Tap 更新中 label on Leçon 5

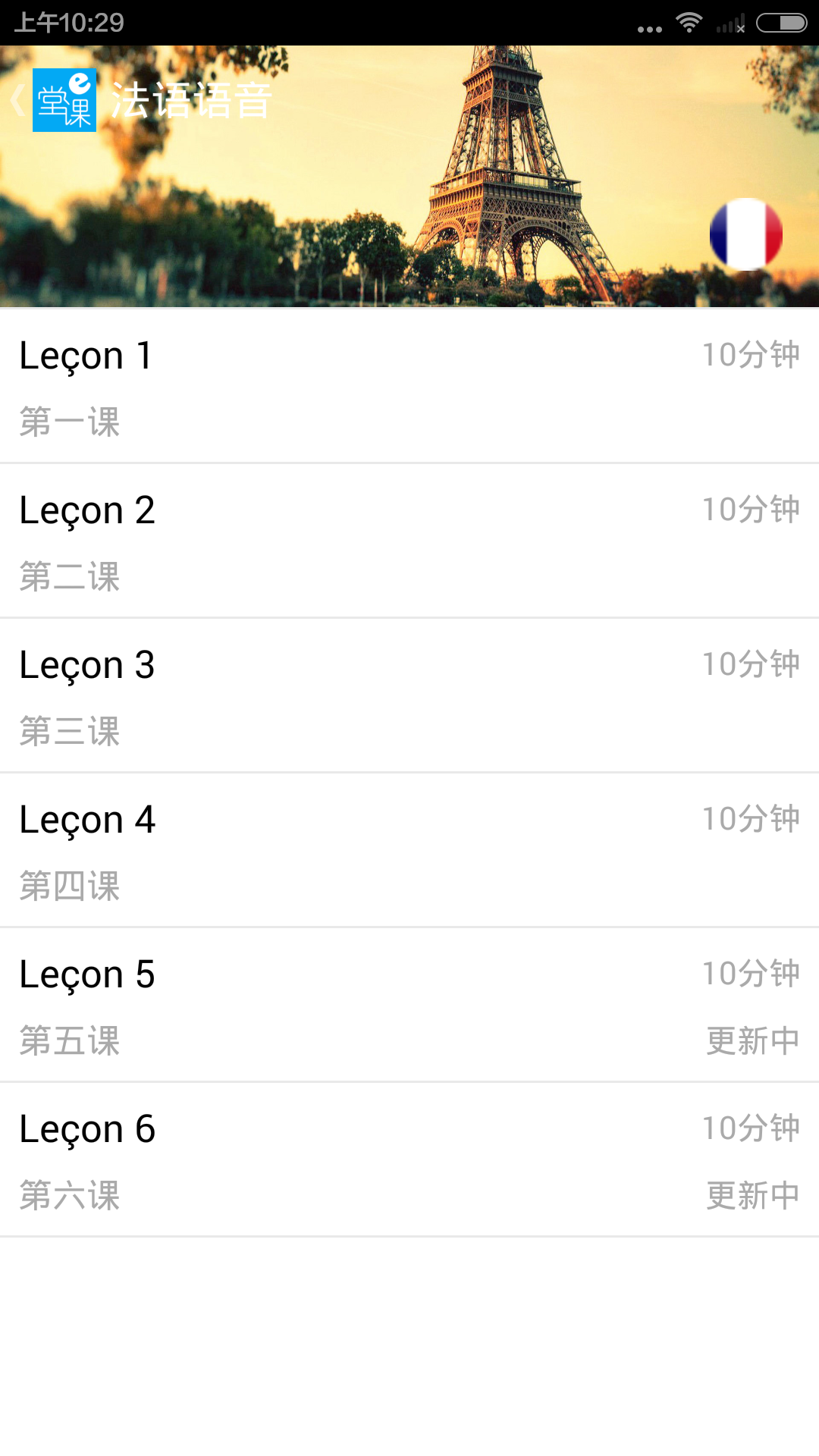pos(753,1042)
